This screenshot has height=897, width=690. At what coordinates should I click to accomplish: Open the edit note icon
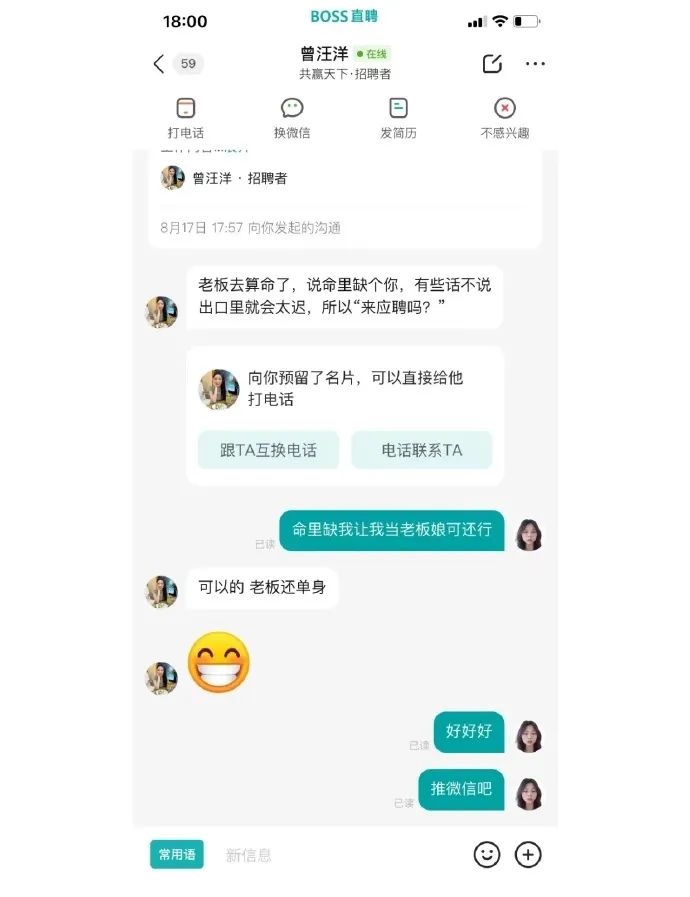[x=492, y=64]
